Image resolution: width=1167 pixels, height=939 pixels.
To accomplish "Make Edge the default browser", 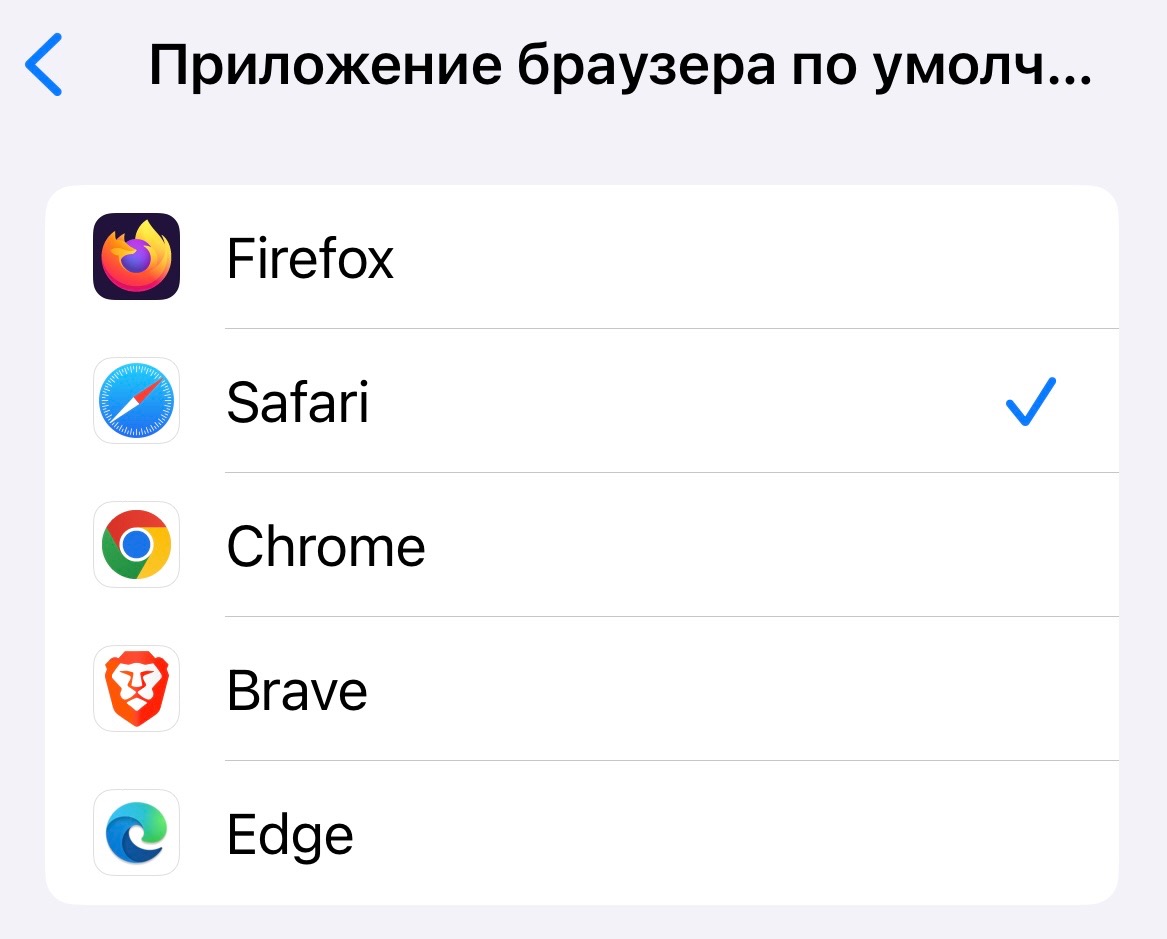I will click(x=290, y=834).
